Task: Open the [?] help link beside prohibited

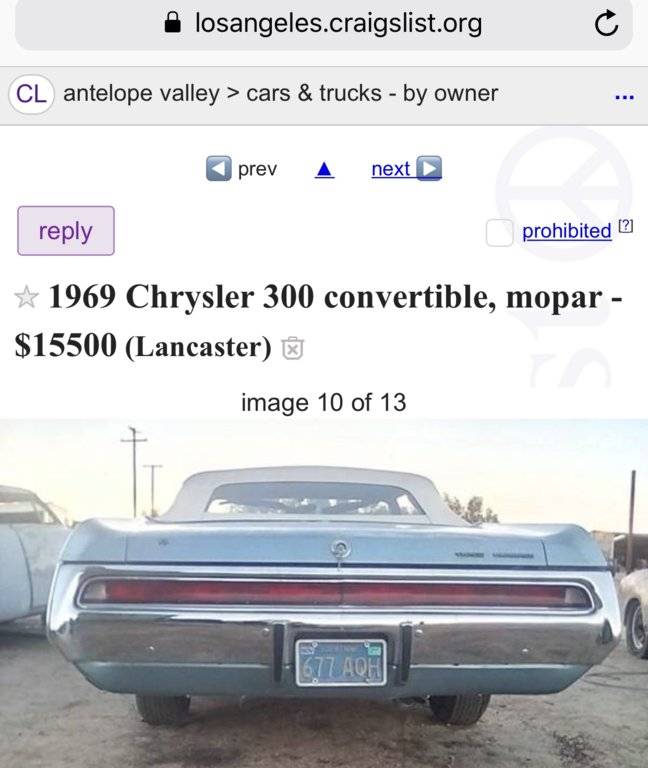Action: (626, 227)
